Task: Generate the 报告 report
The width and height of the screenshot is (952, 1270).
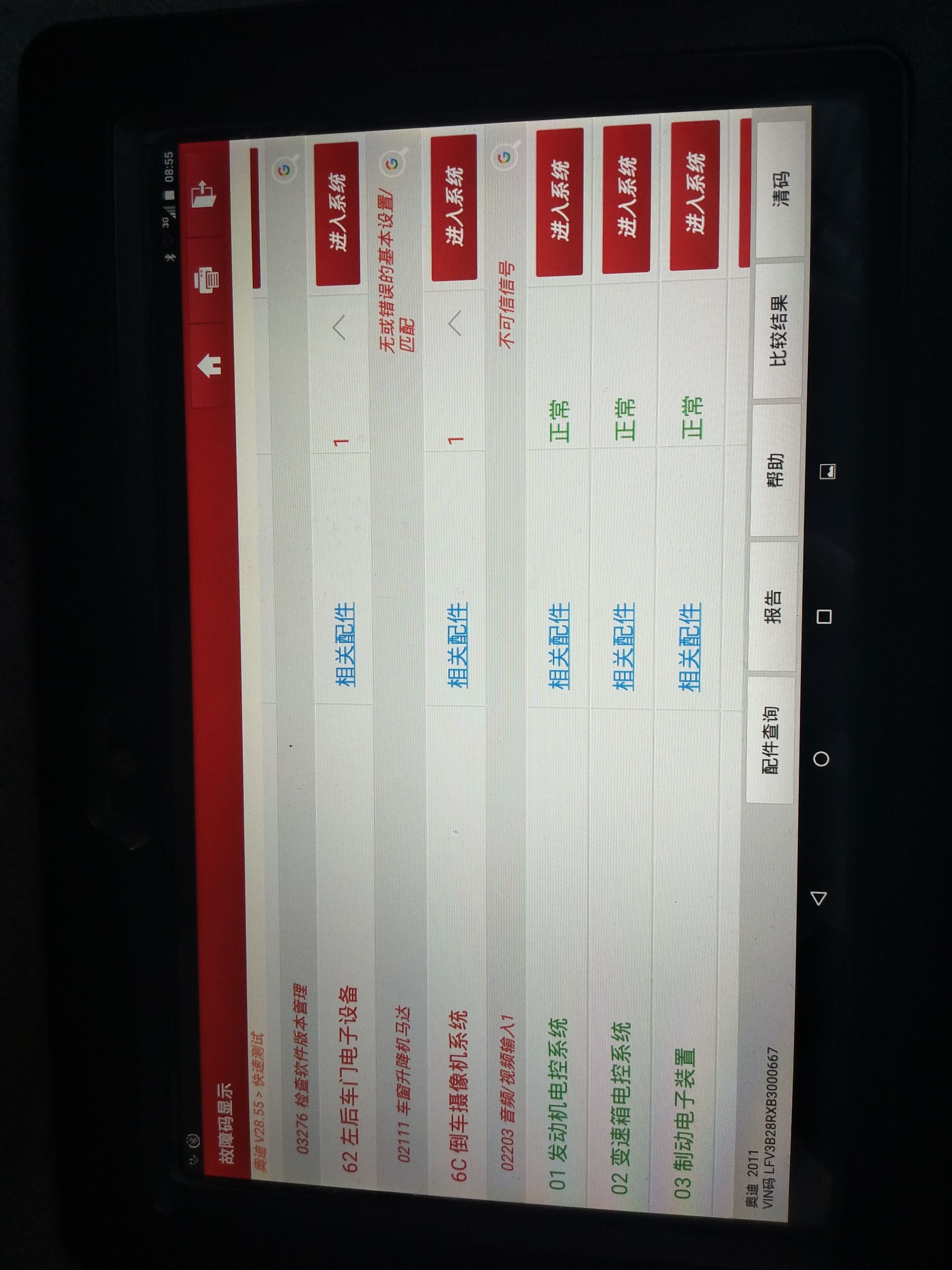Action: (772, 607)
